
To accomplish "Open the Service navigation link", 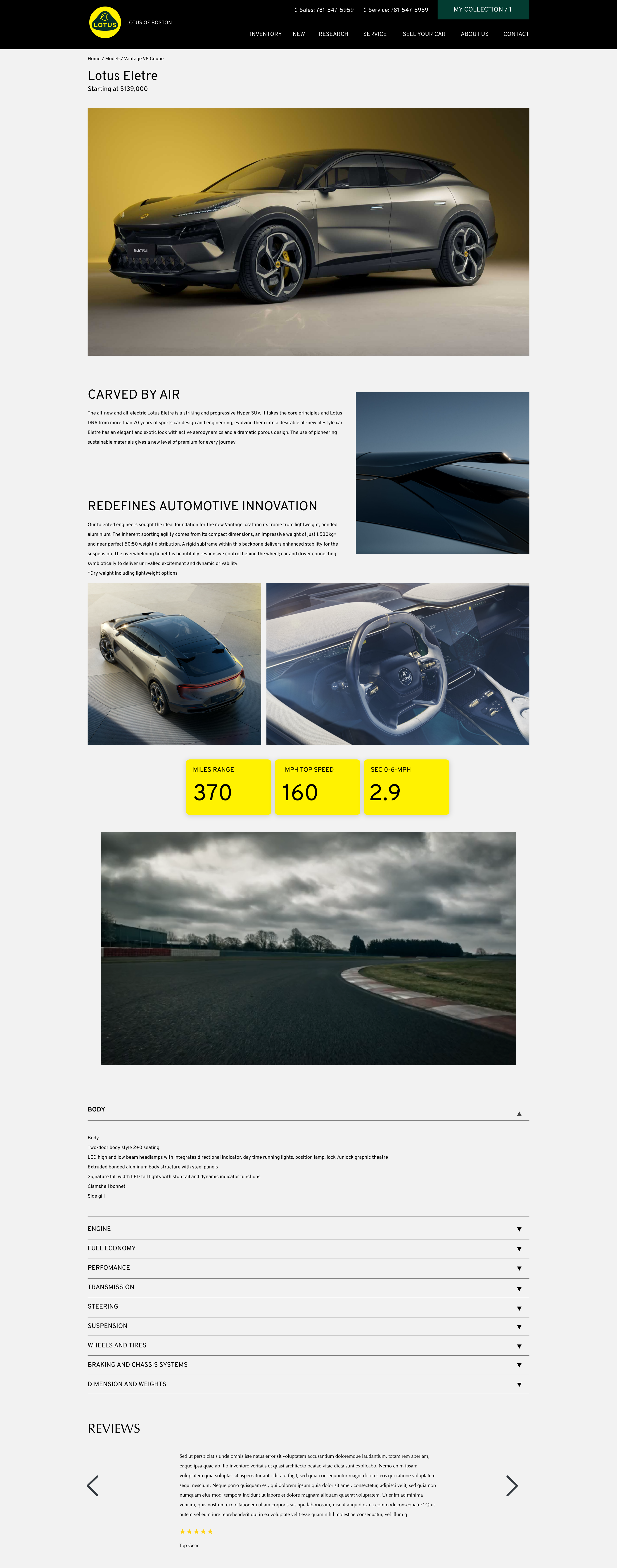I will pos(375,34).
